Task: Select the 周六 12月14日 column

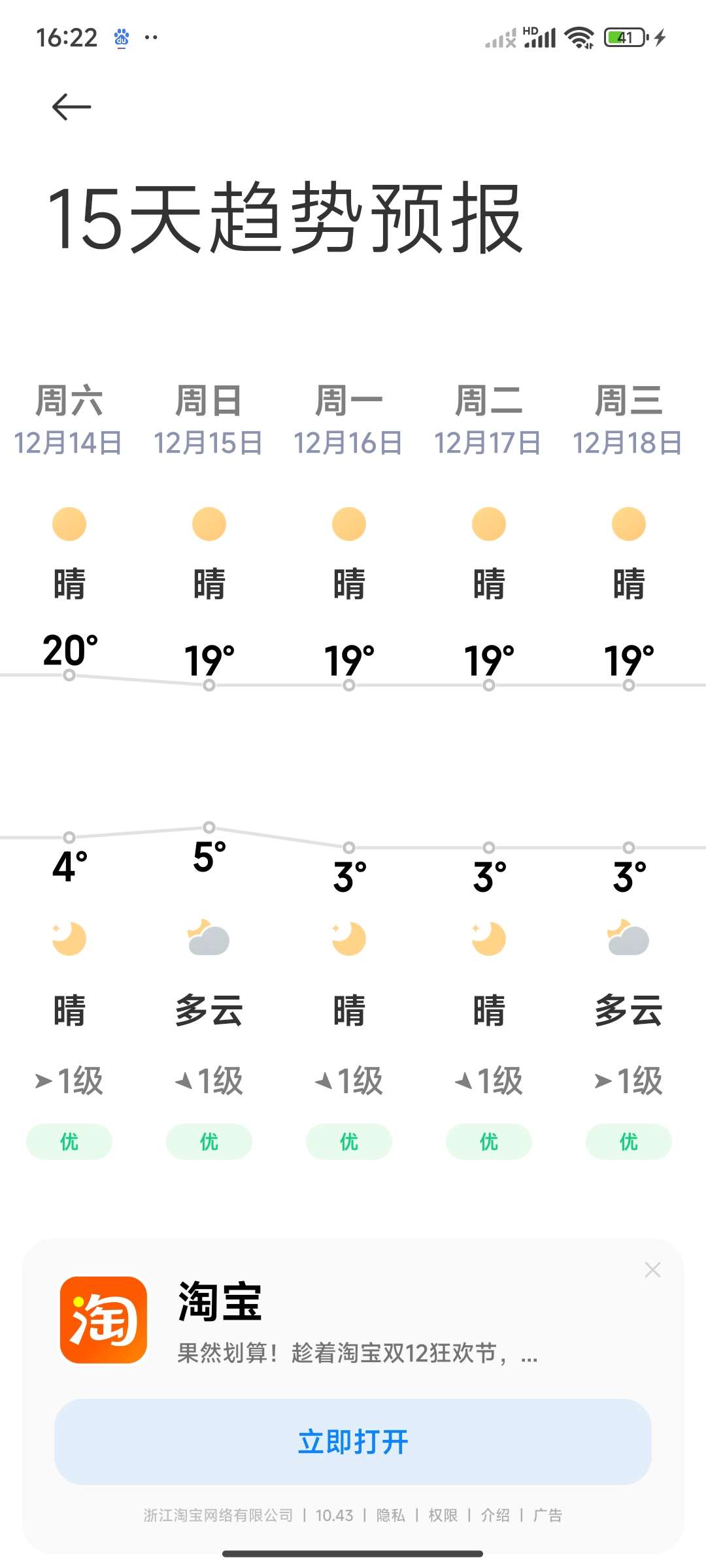Action: (x=69, y=420)
